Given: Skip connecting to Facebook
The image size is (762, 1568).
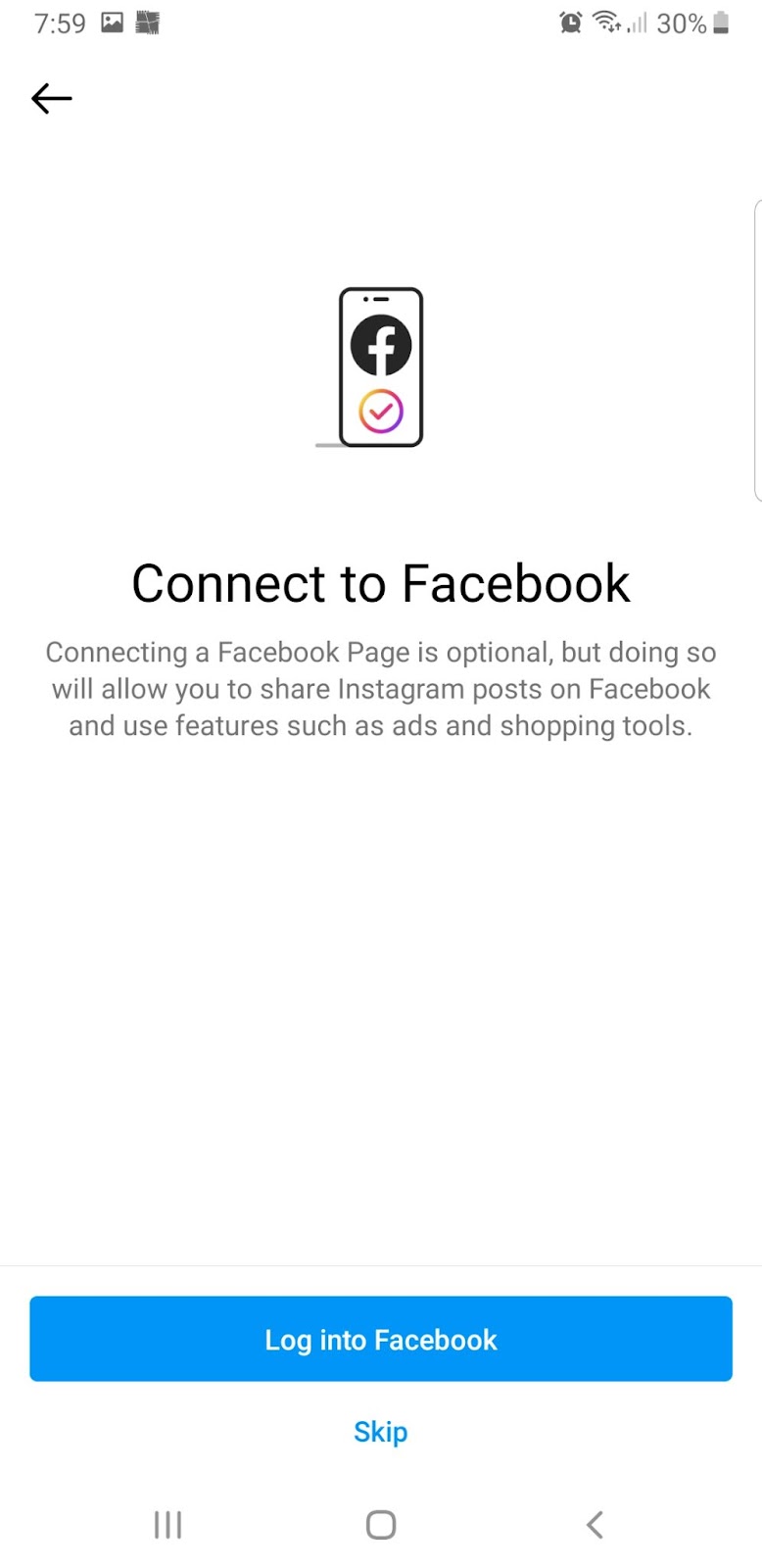Looking at the screenshot, I should pos(381,1432).
